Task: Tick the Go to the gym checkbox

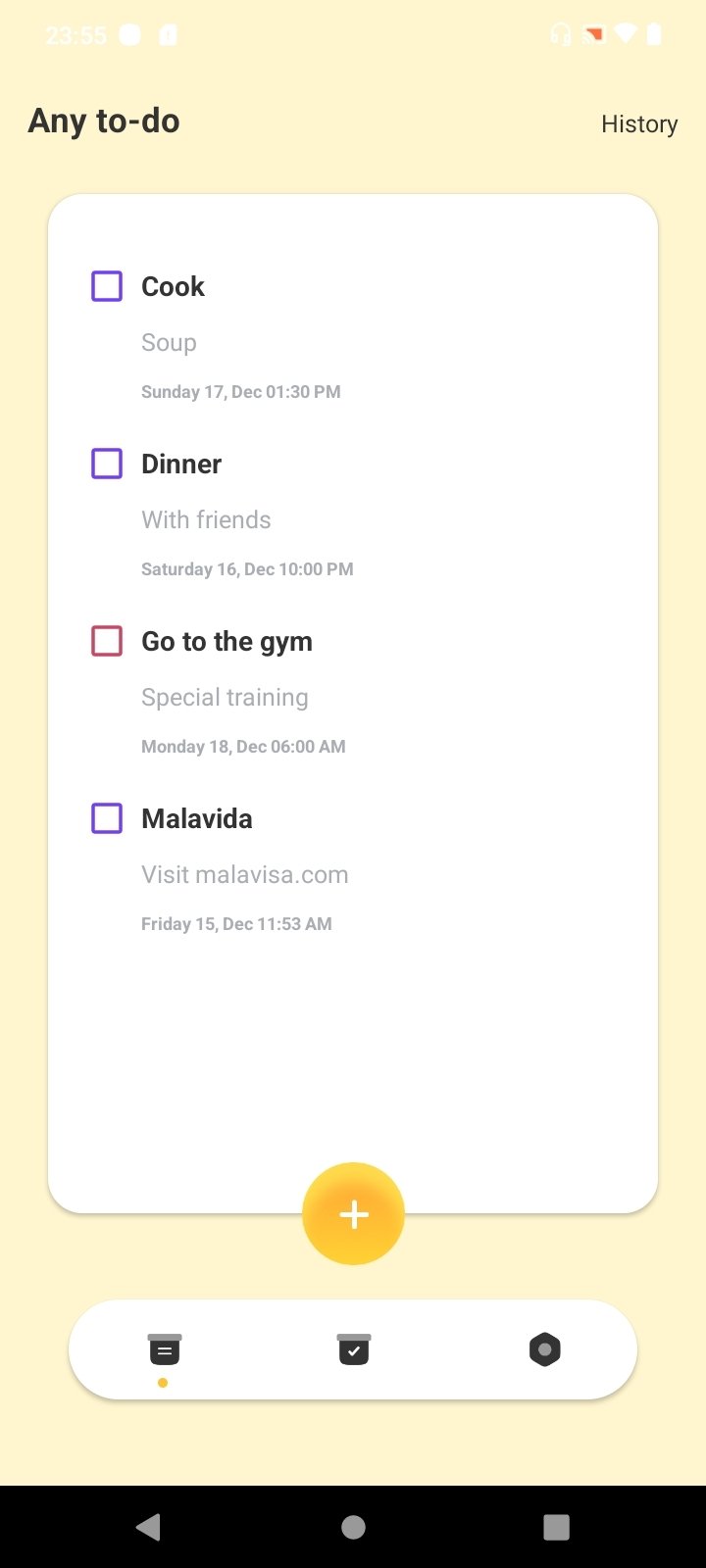Action: [x=107, y=641]
